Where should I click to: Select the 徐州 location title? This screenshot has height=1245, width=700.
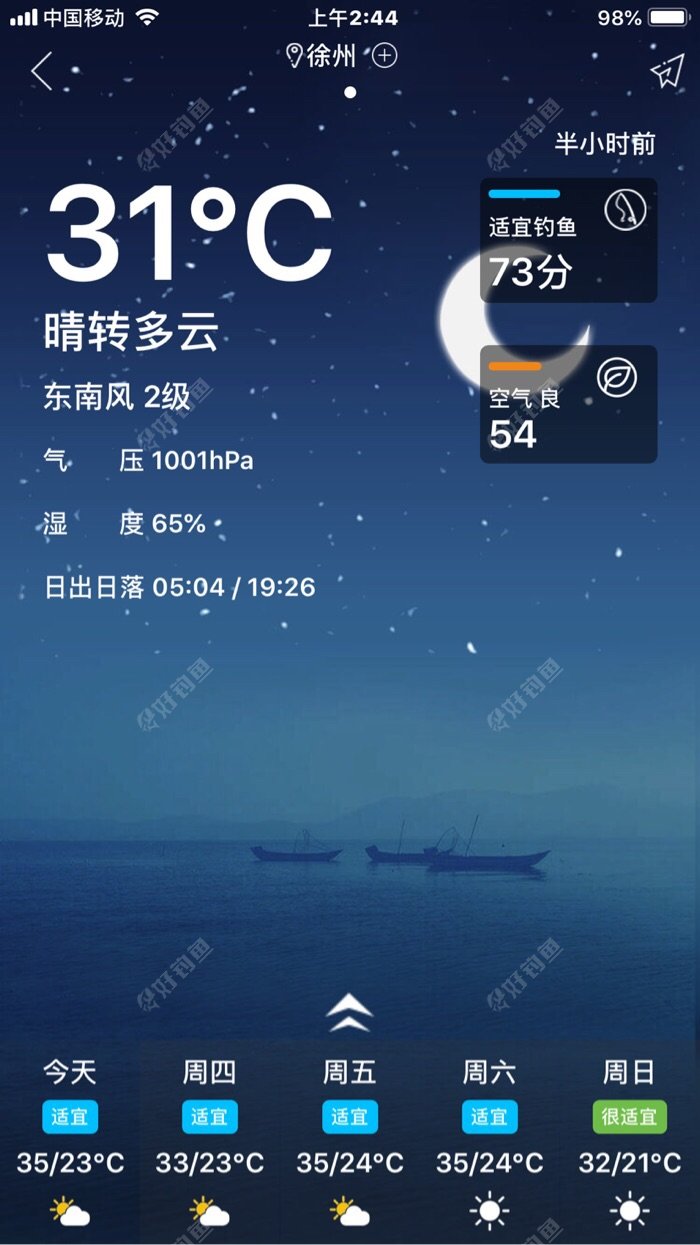(x=330, y=56)
